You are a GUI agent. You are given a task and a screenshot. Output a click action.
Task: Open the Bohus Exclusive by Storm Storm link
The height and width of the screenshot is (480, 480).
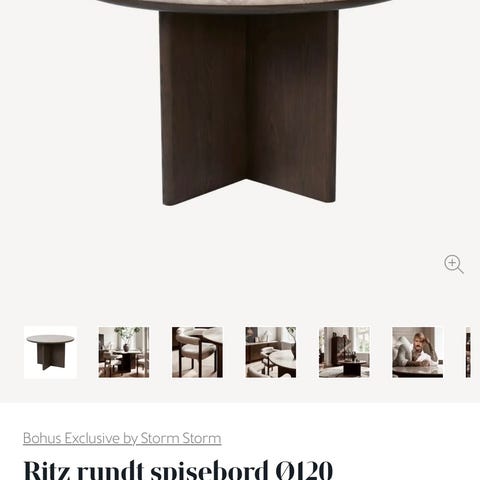[x=122, y=438]
